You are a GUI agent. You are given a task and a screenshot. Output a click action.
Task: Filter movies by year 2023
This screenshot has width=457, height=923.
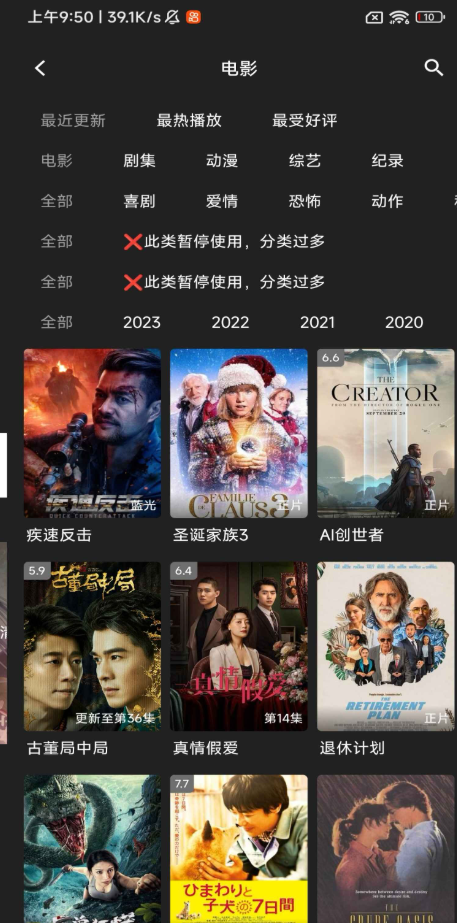(142, 323)
